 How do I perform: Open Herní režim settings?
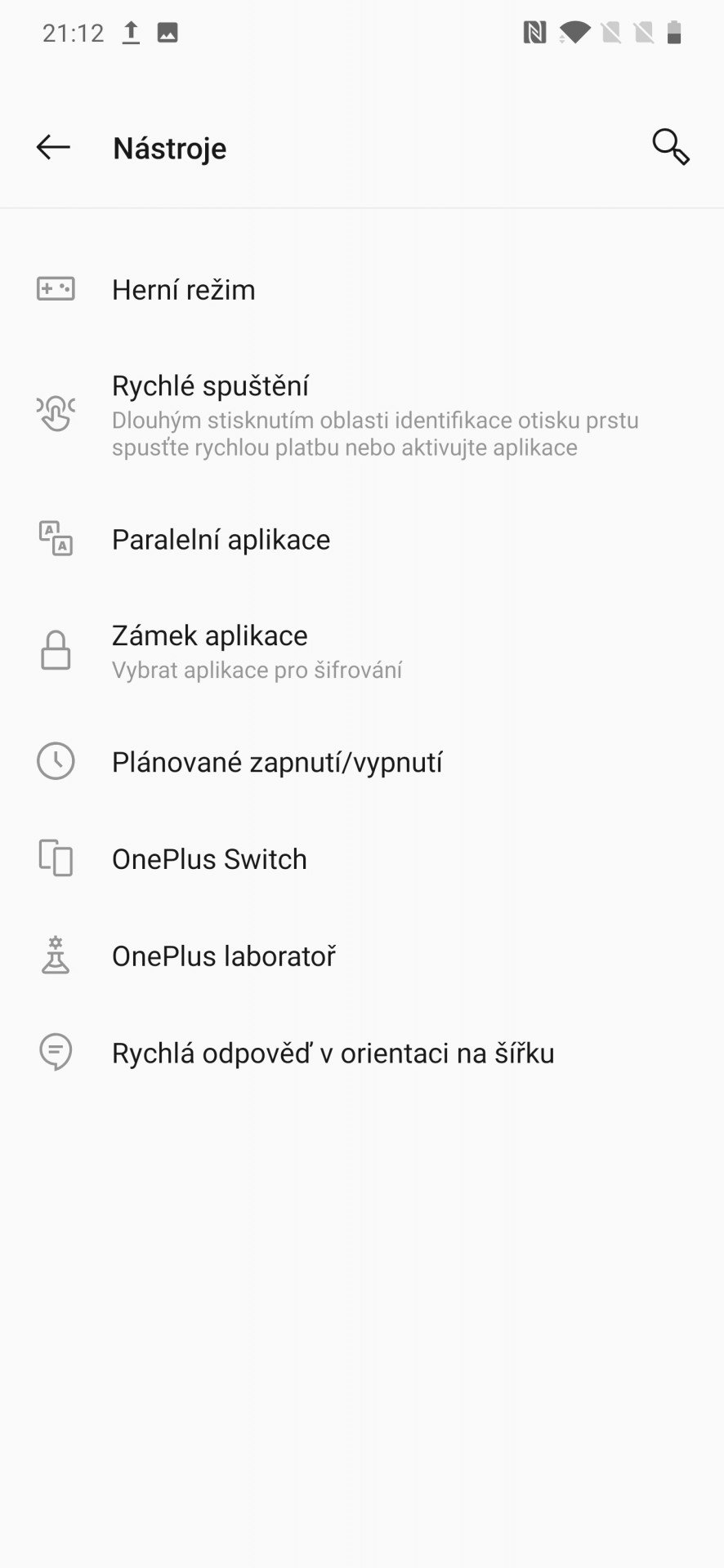coord(362,290)
